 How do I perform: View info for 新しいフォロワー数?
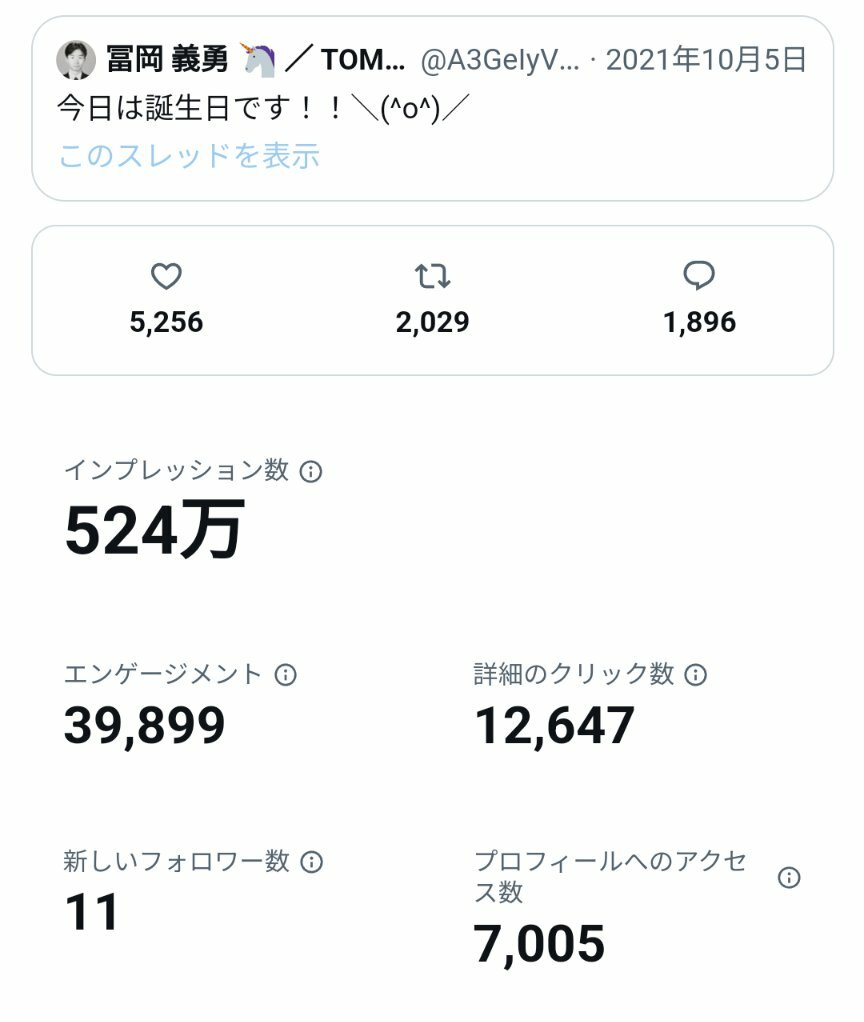[312, 861]
